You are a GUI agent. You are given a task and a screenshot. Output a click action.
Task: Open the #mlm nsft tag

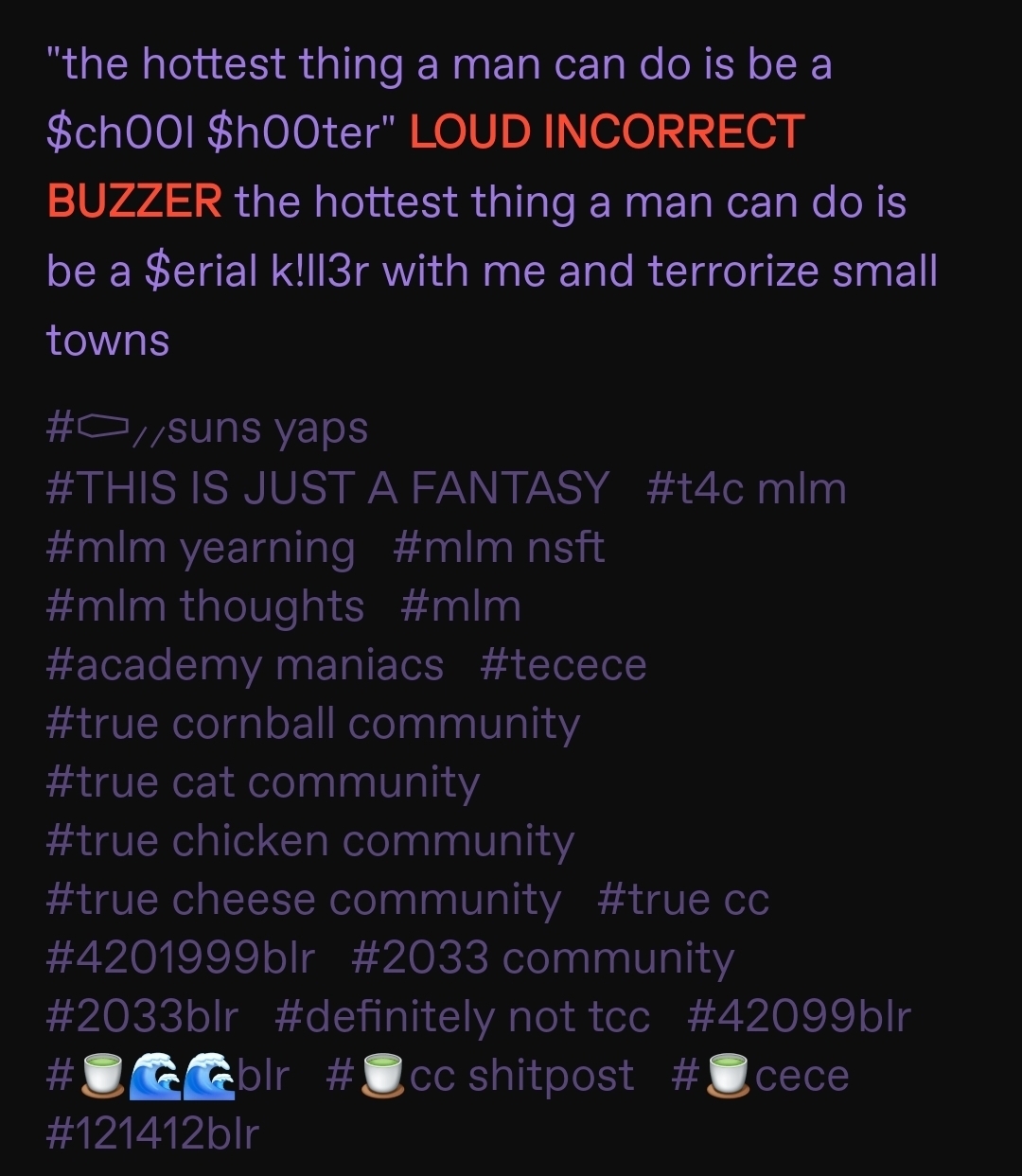[498, 548]
